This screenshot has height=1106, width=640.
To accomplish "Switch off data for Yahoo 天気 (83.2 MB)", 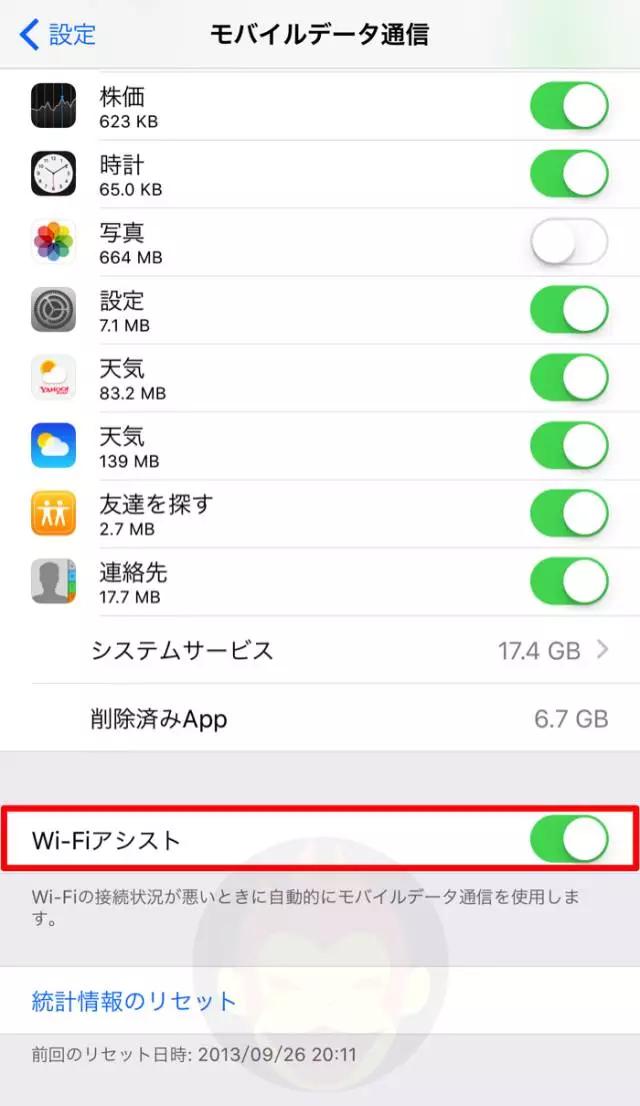I will 568,378.
